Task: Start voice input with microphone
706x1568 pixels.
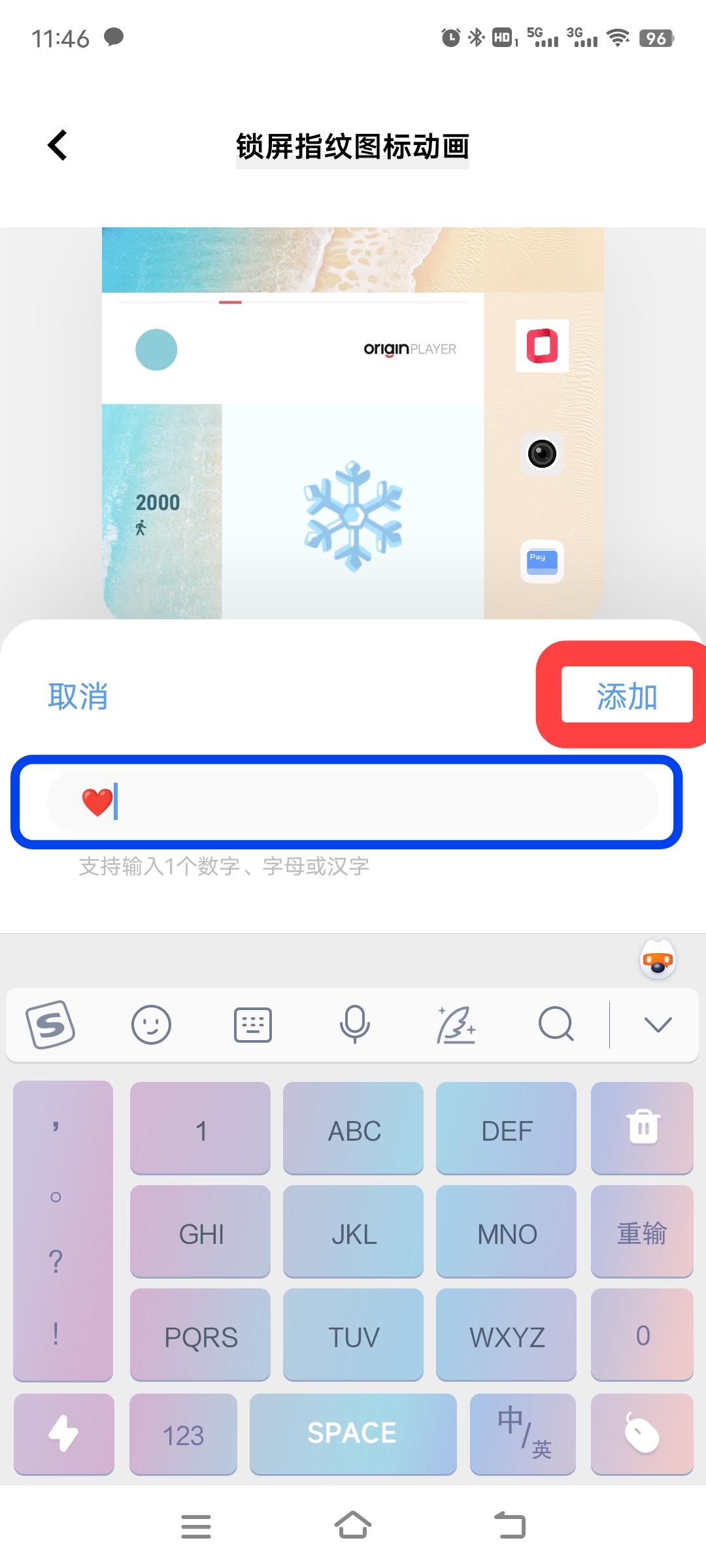Action: coord(354,1024)
